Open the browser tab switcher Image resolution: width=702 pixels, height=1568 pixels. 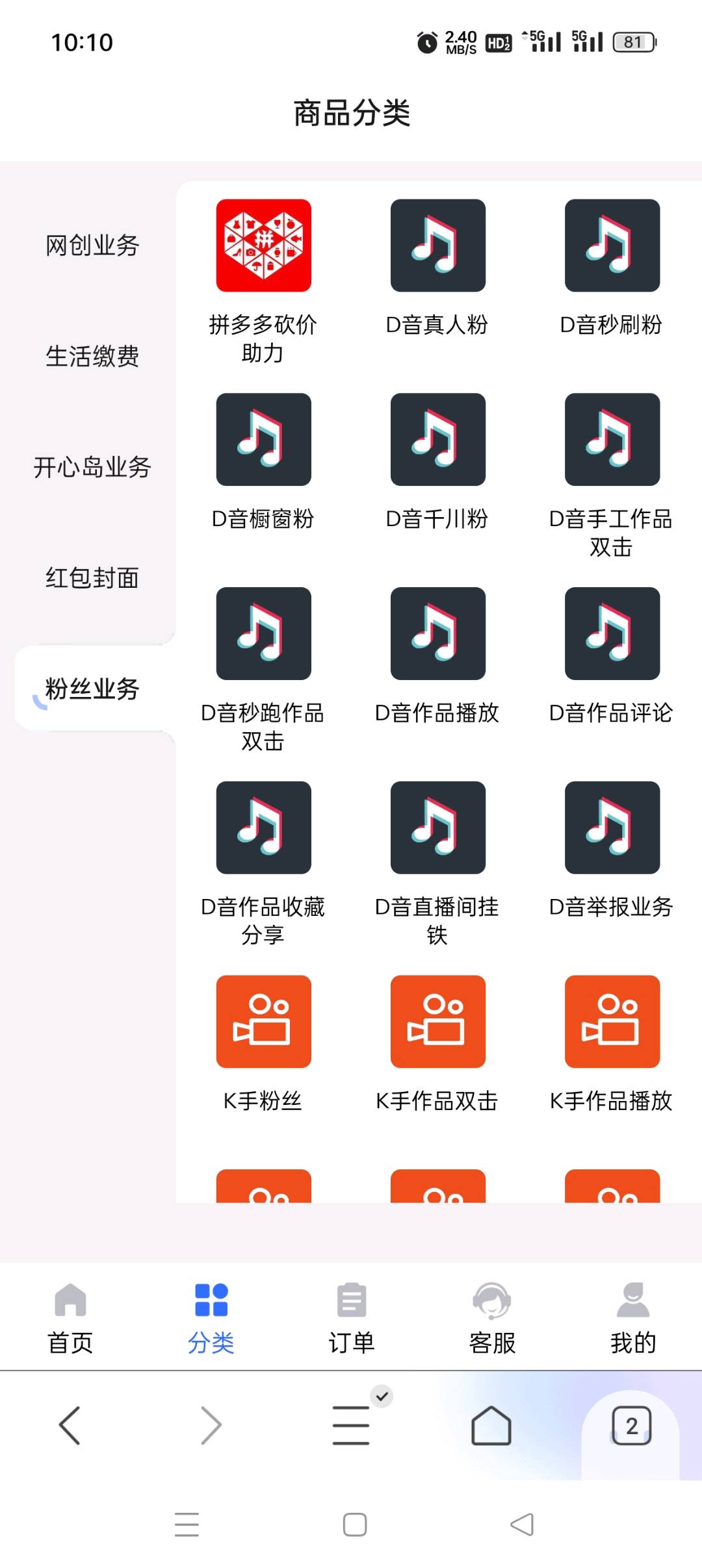click(630, 1426)
